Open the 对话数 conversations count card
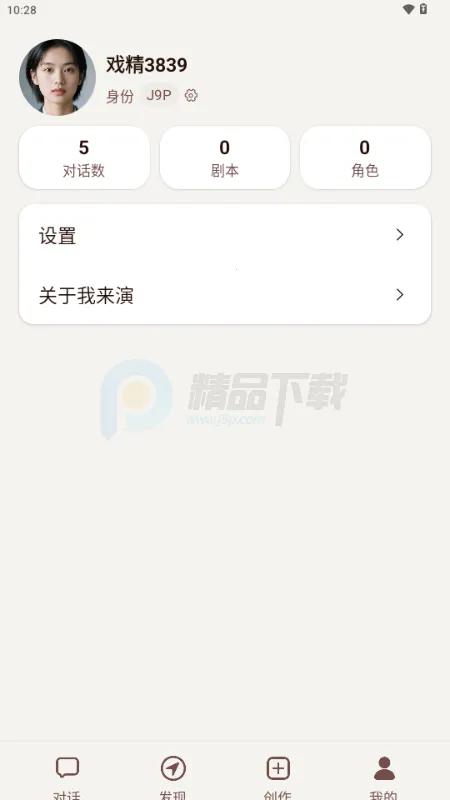The width and height of the screenshot is (450, 800). pos(84,158)
